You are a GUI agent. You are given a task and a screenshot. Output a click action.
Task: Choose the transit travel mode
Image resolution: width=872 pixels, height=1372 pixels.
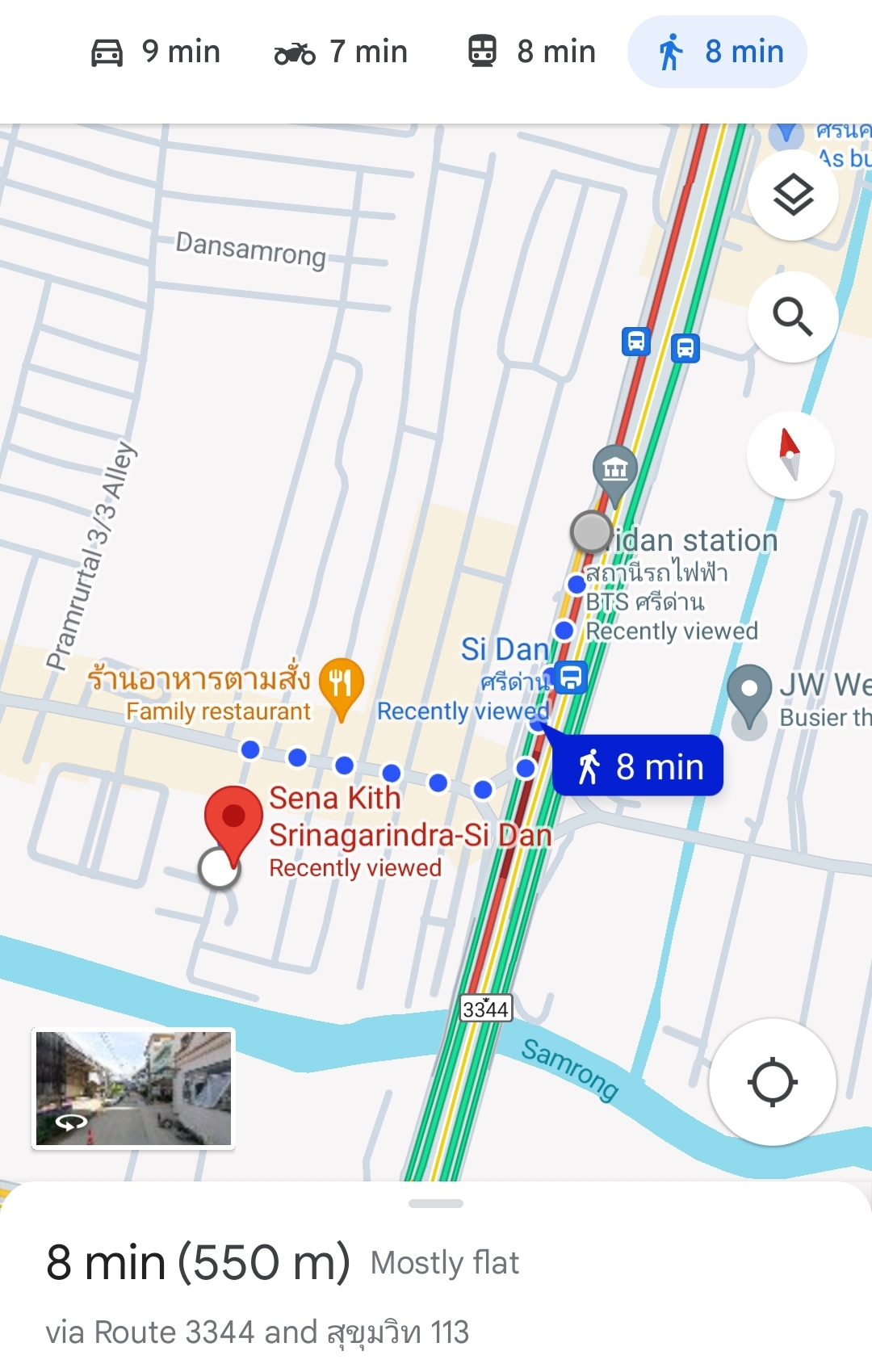point(532,52)
